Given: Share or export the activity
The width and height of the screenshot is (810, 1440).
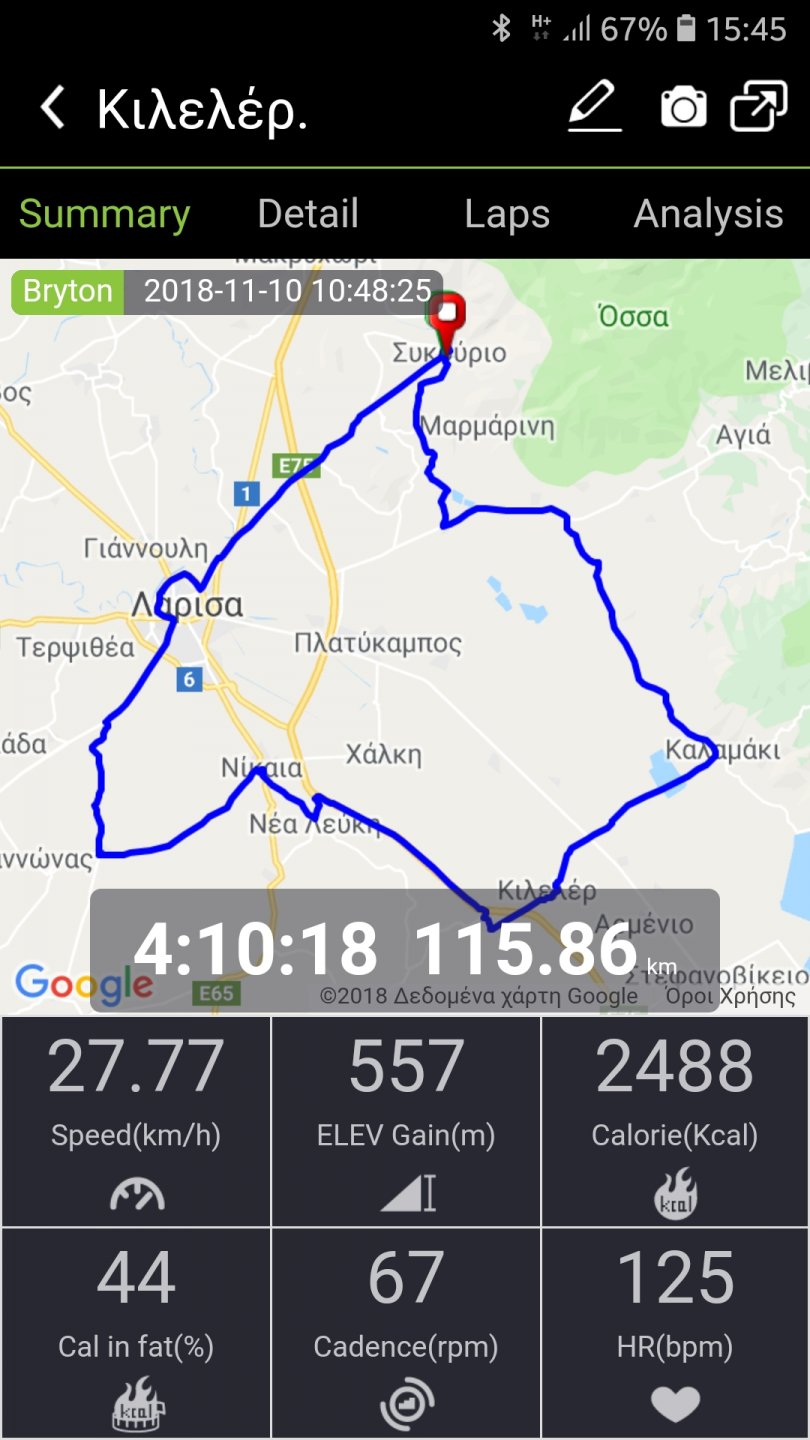Looking at the screenshot, I should click(758, 107).
